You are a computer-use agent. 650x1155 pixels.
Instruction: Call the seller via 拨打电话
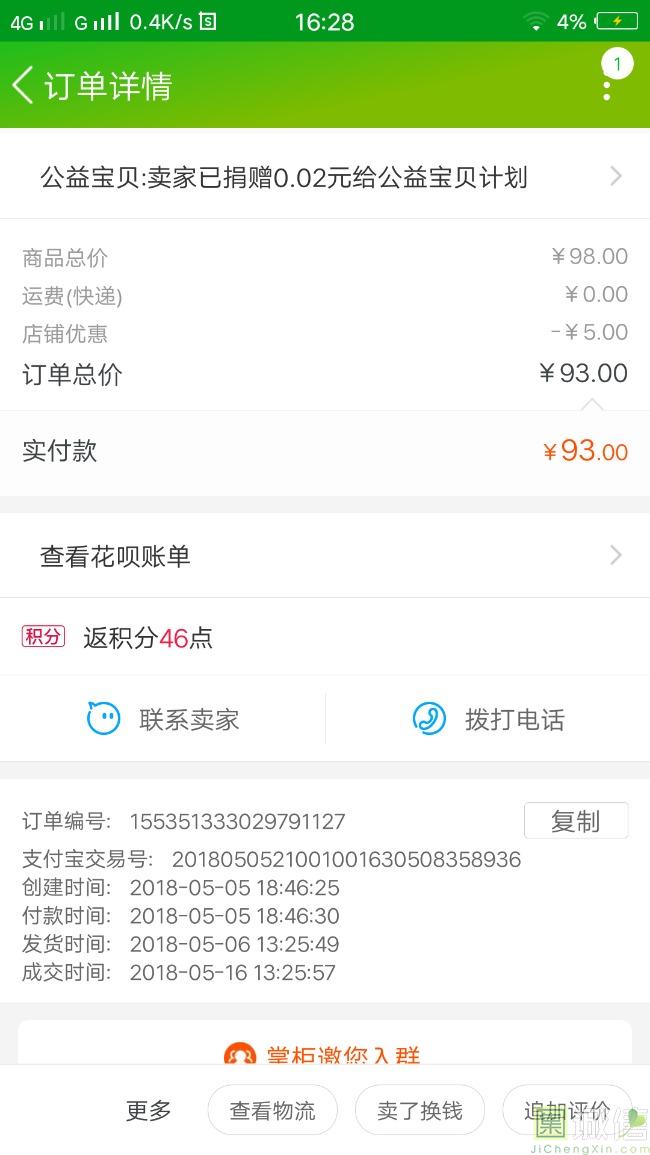click(x=488, y=719)
